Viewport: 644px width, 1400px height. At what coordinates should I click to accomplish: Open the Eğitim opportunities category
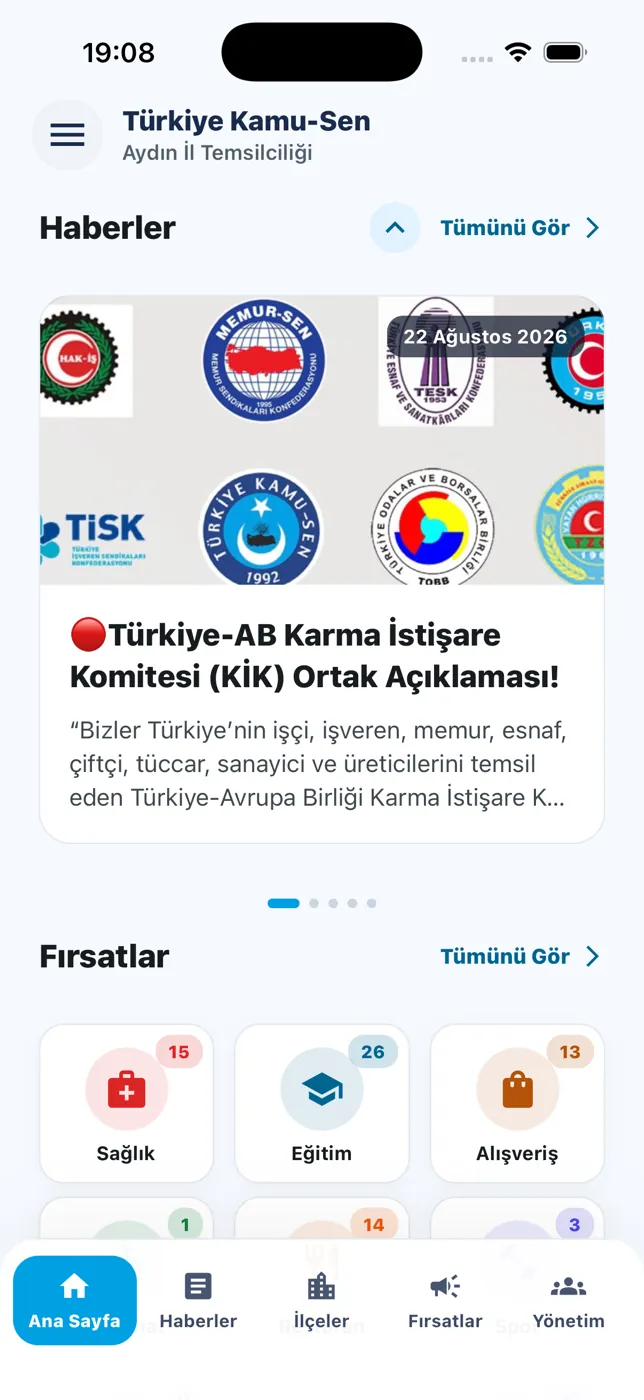[x=322, y=1103]
